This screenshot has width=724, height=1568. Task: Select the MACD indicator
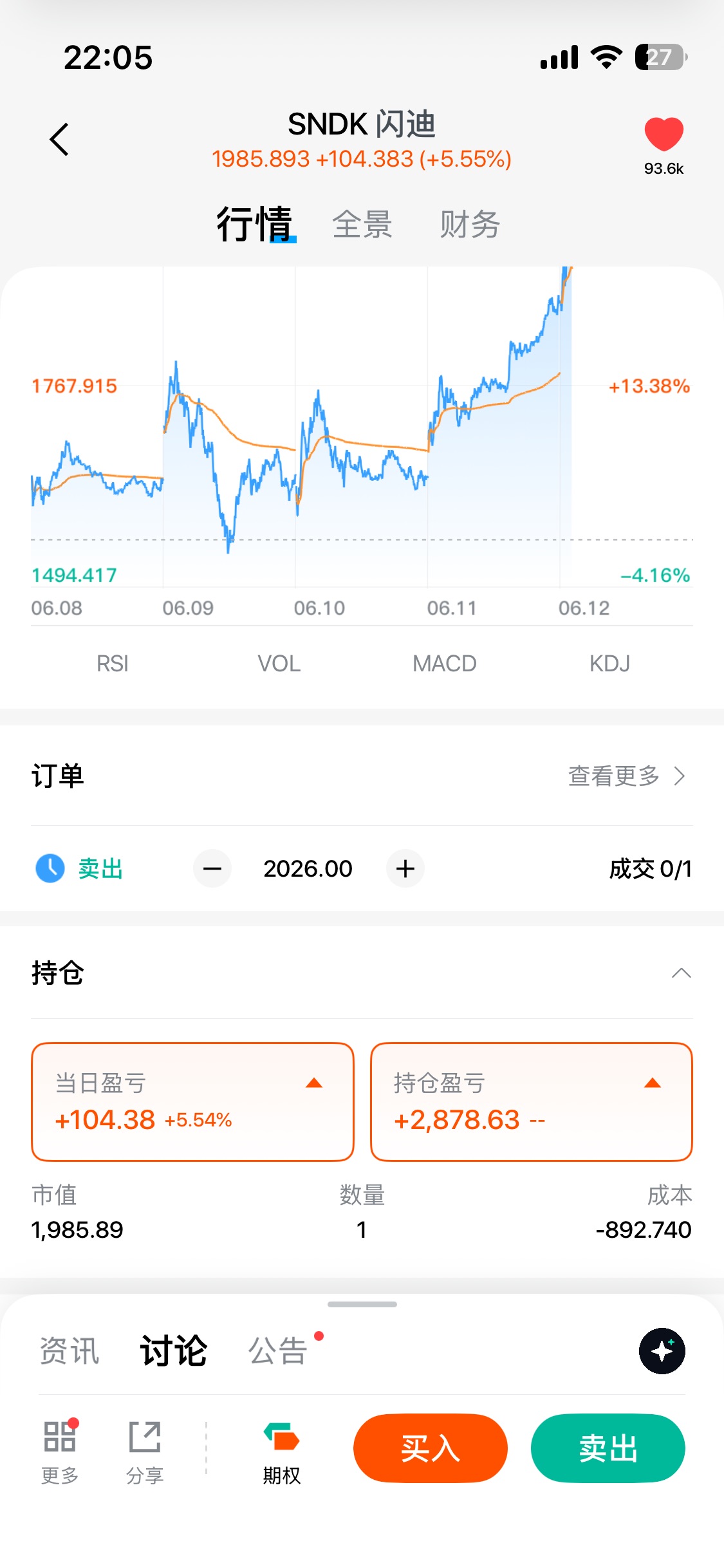pos(445,664)
